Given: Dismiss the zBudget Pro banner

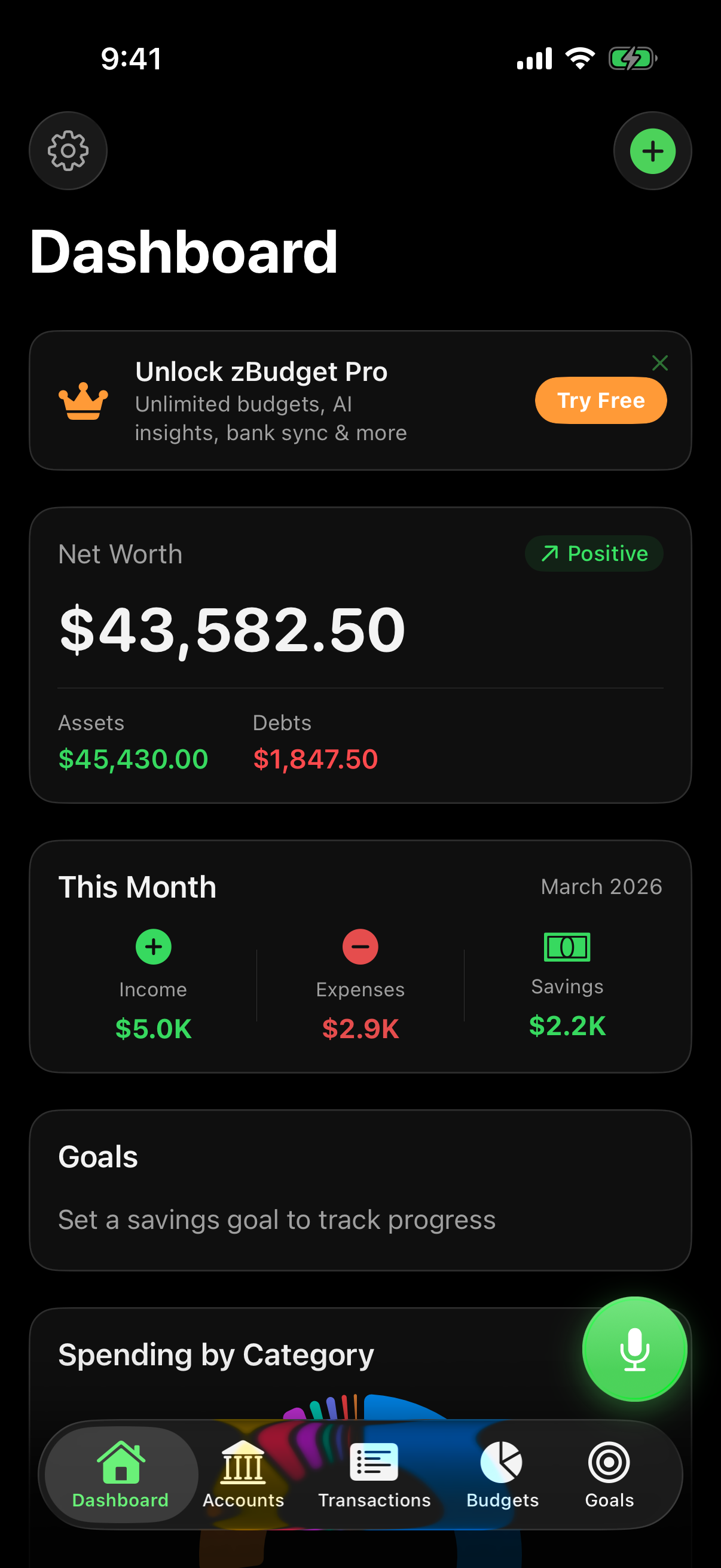Looking at the screenshot, I should (x=660, y=363).
